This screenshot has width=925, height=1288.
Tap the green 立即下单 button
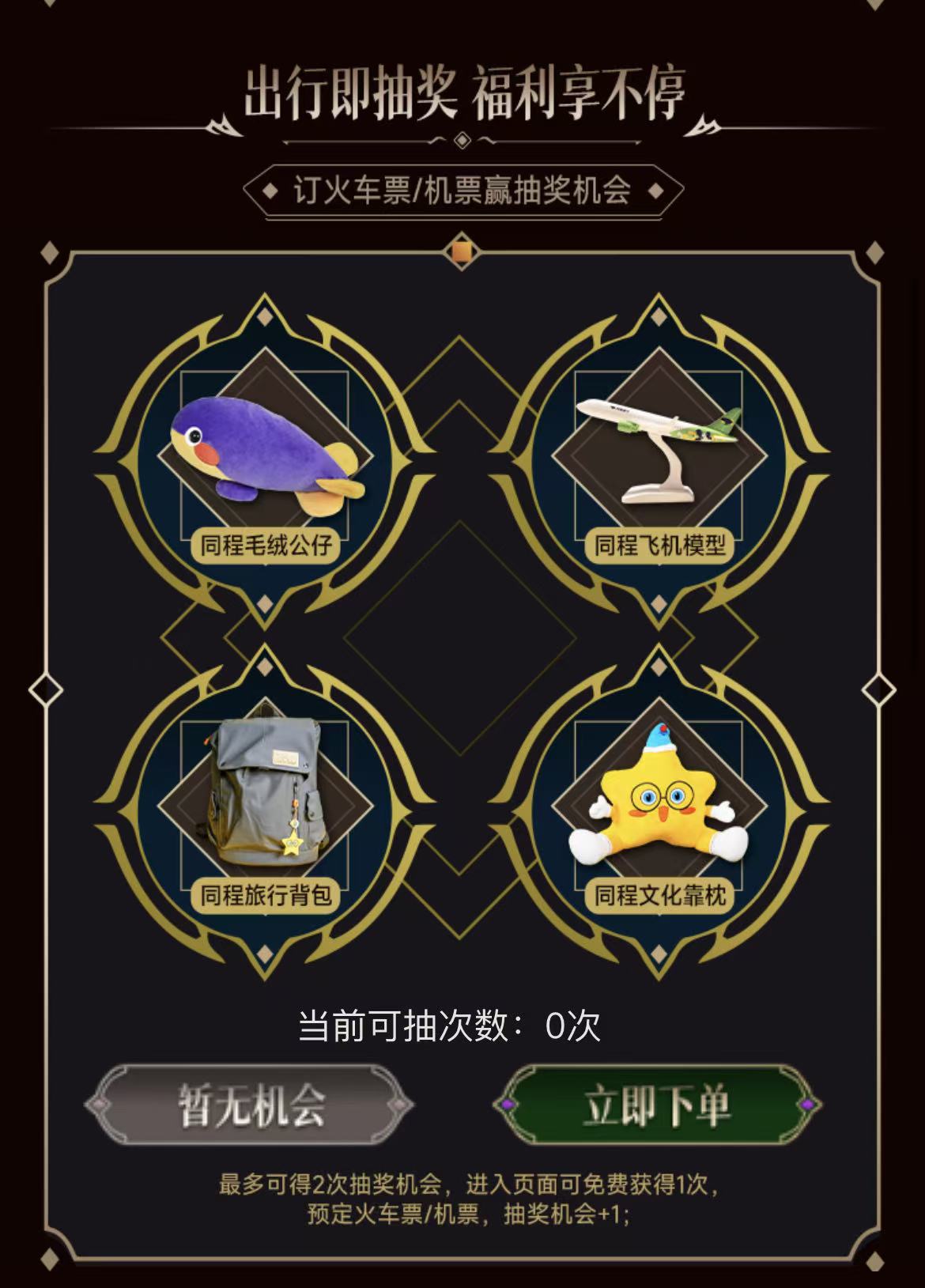tap(657, 1105)
